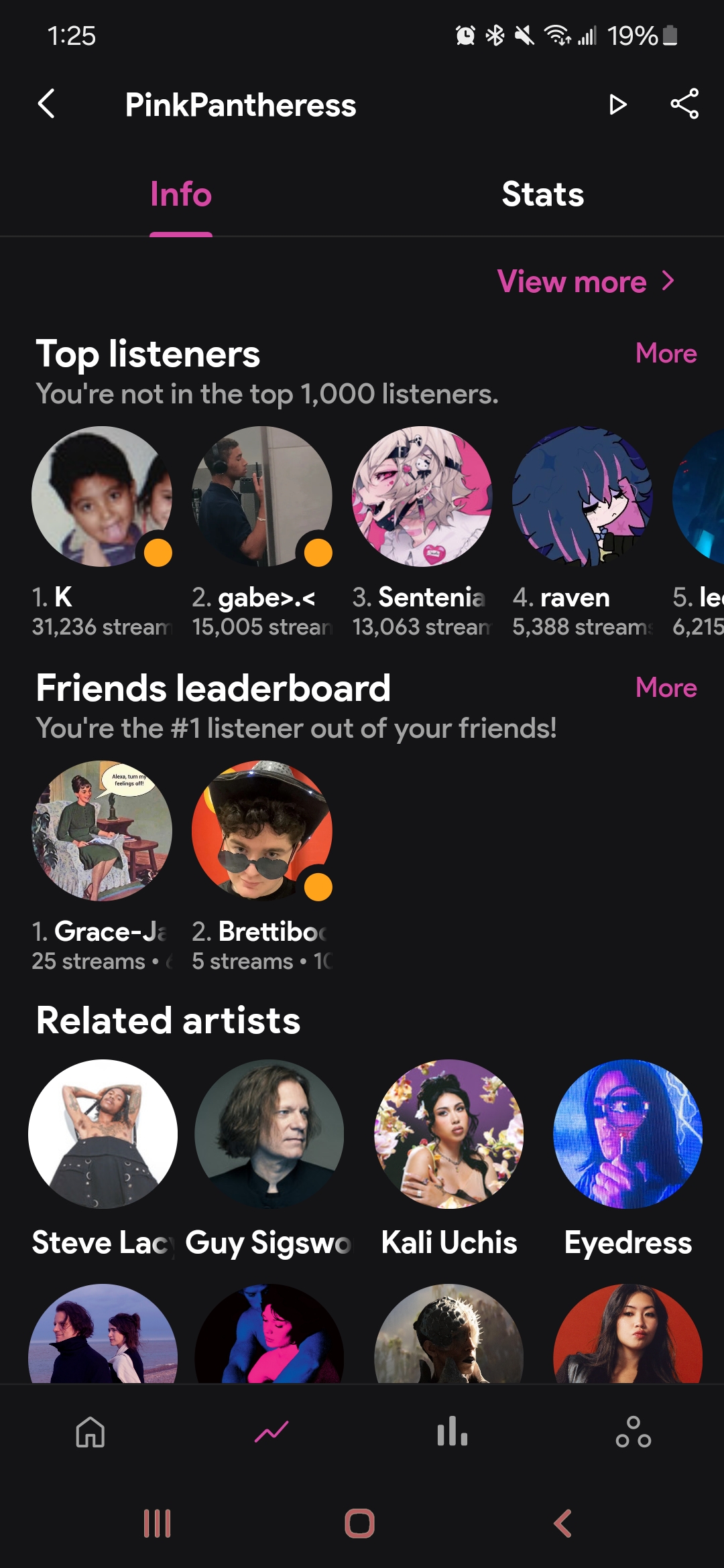Tap the system recent apps button

pyautogui.click(x=158, y=1523)
